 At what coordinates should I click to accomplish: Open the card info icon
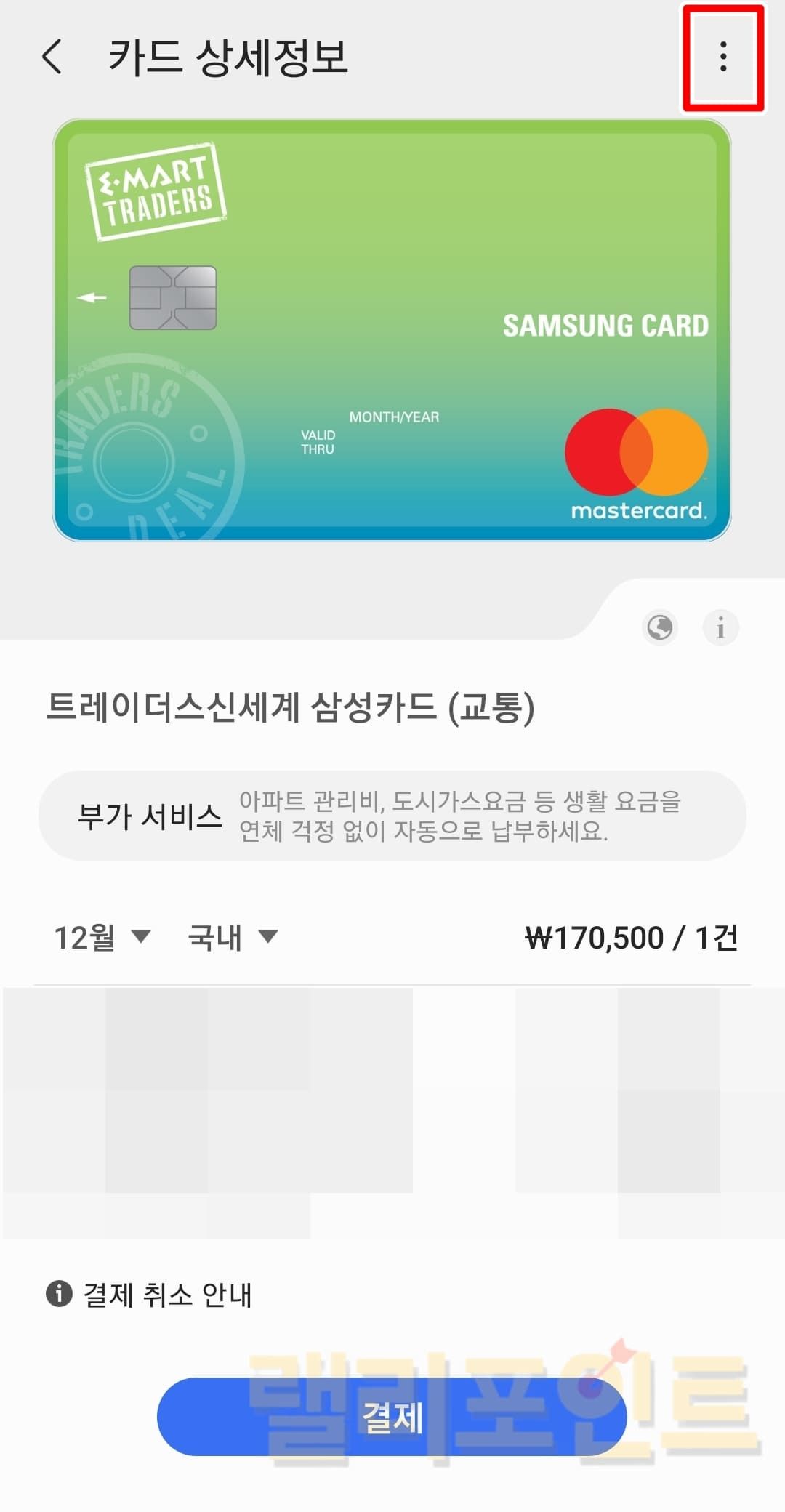(x=720, y=627)
